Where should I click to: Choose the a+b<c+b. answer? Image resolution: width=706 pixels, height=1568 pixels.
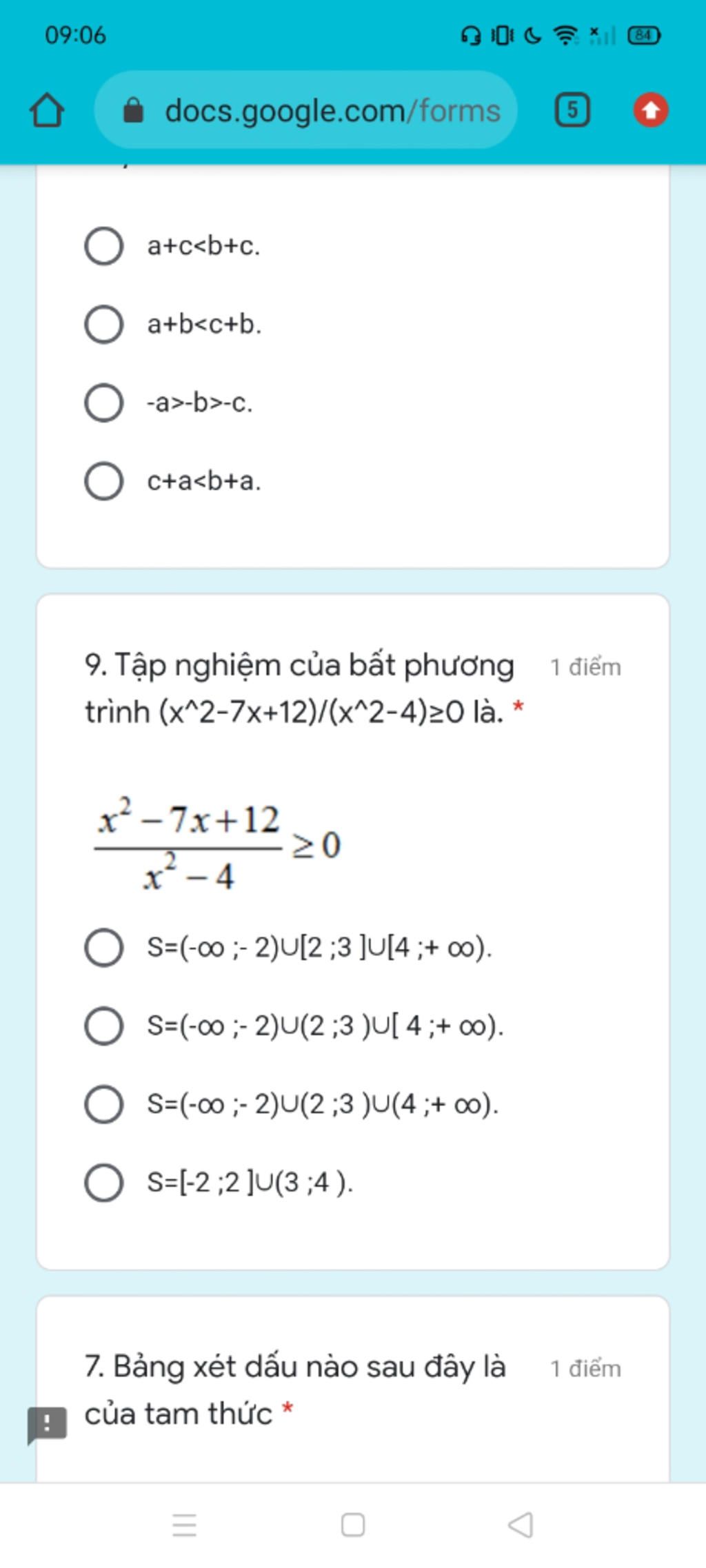point(104,324)
